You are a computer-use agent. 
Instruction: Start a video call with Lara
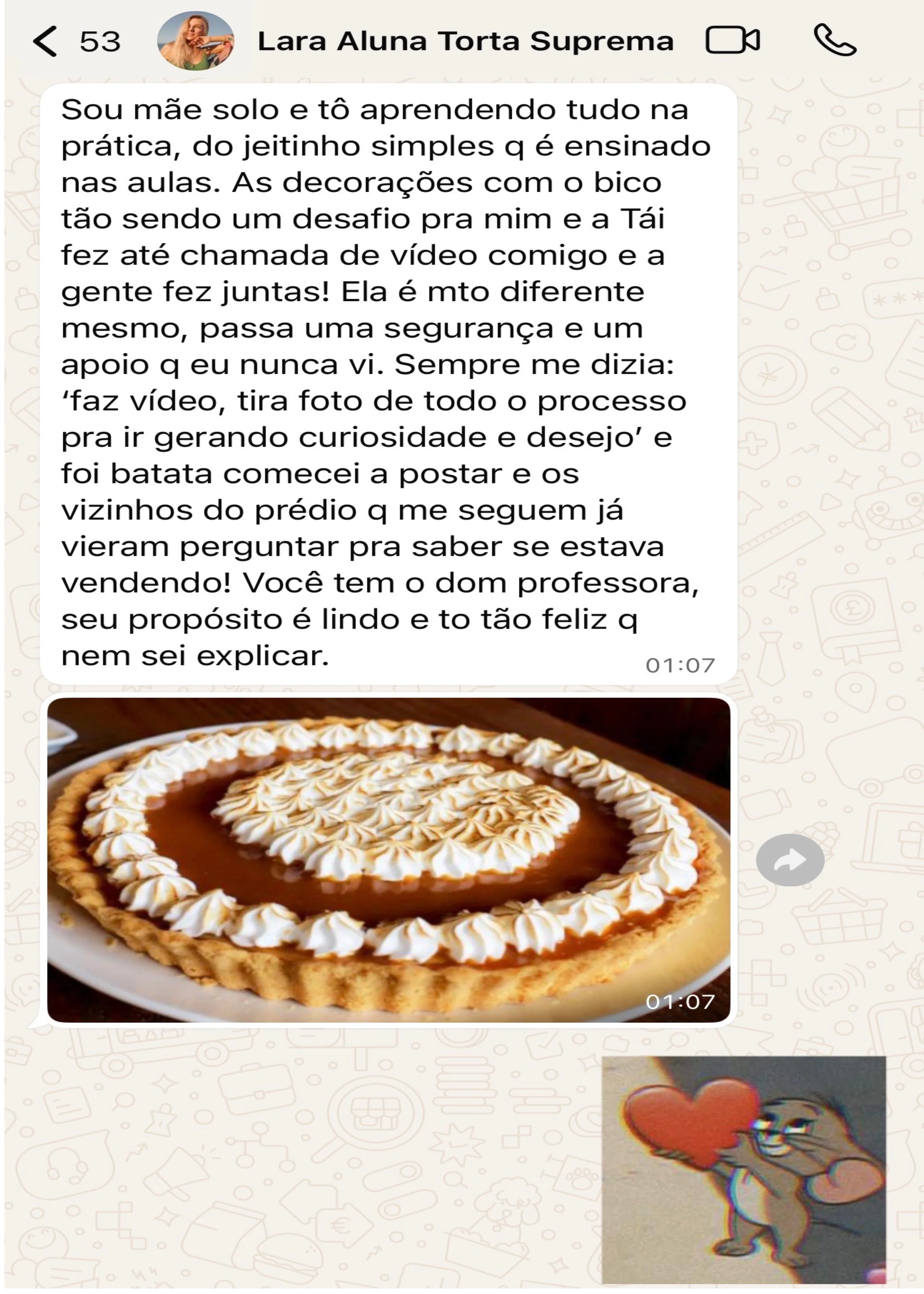pyautogui.click(x=732, y=41)
